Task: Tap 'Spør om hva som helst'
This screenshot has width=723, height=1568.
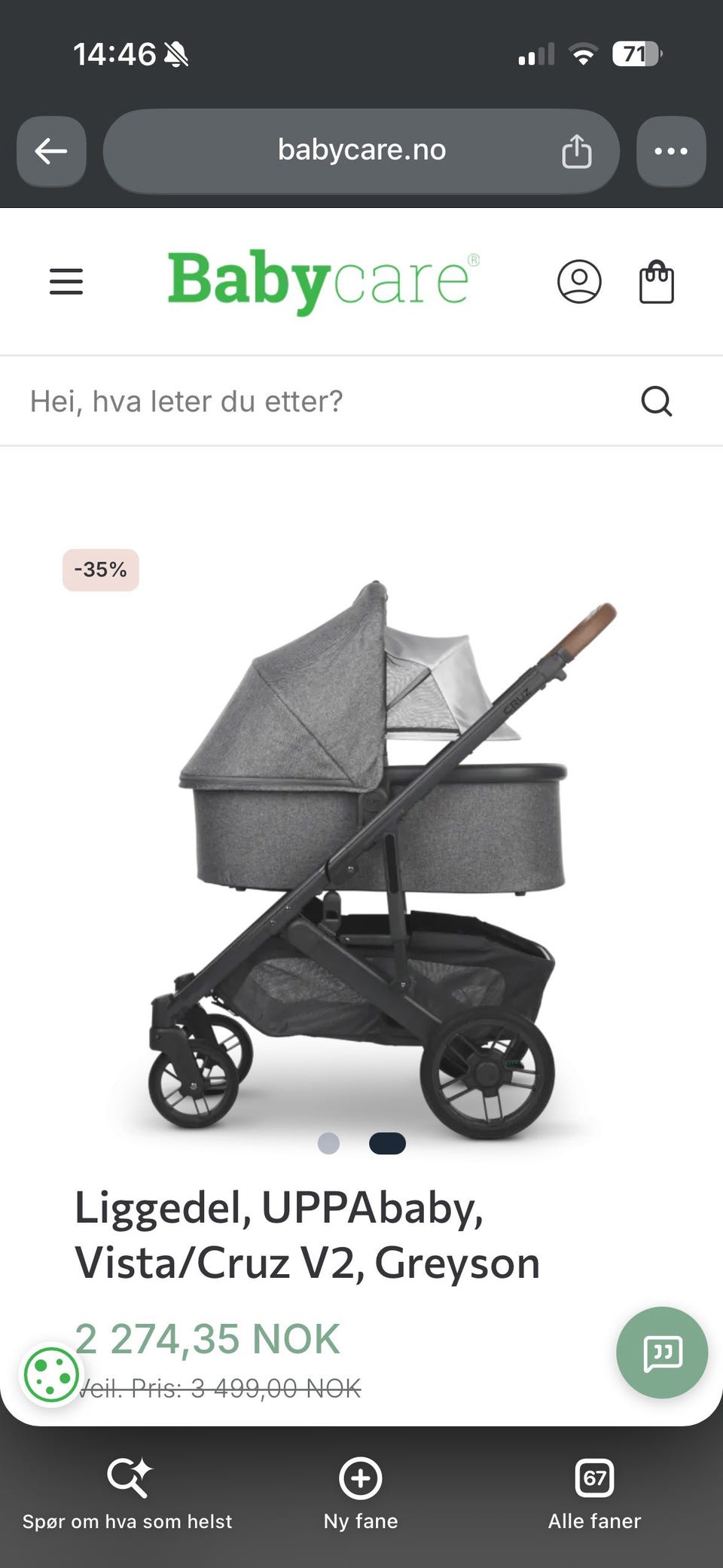Action: click(x=127, y=1494)
